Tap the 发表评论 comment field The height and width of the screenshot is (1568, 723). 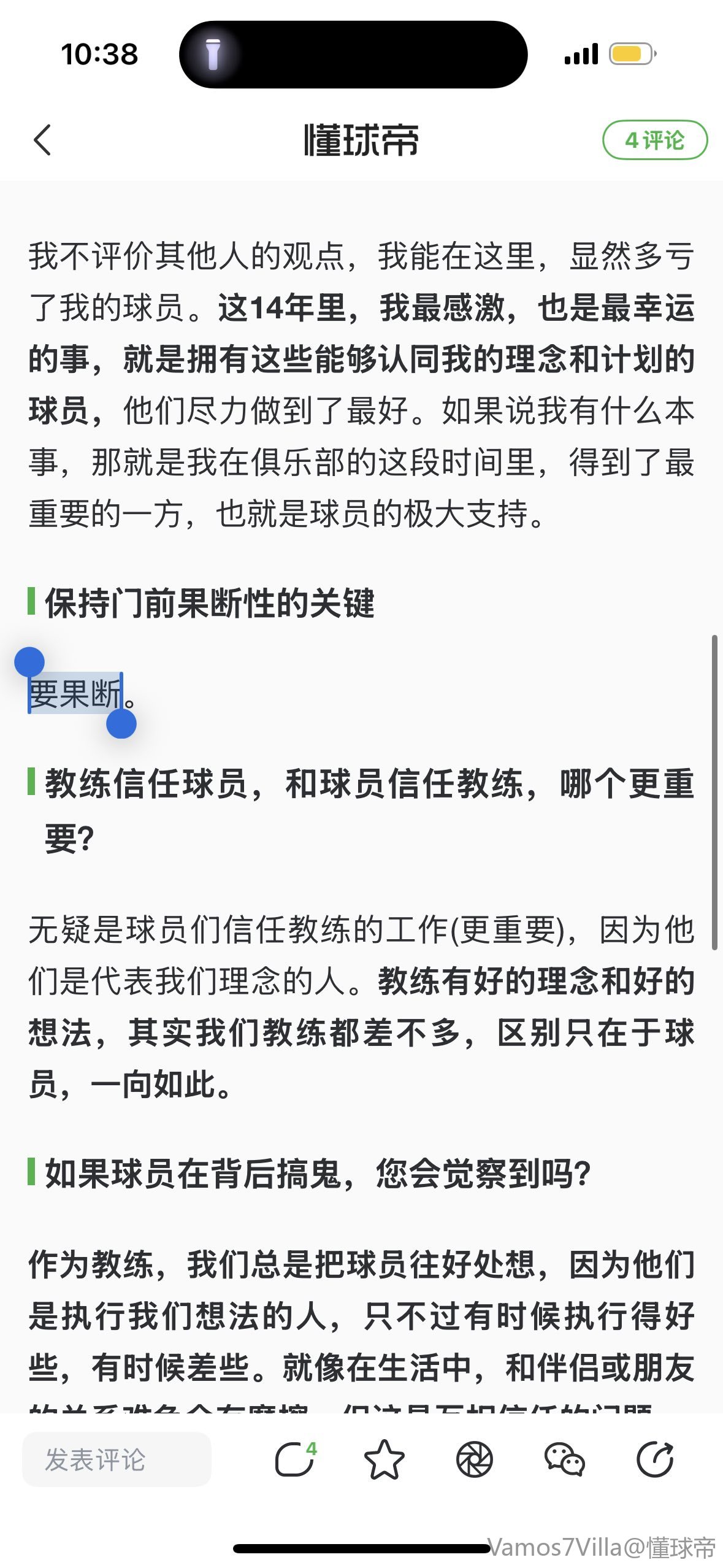pyautogui.click(x=117, y=1459)
